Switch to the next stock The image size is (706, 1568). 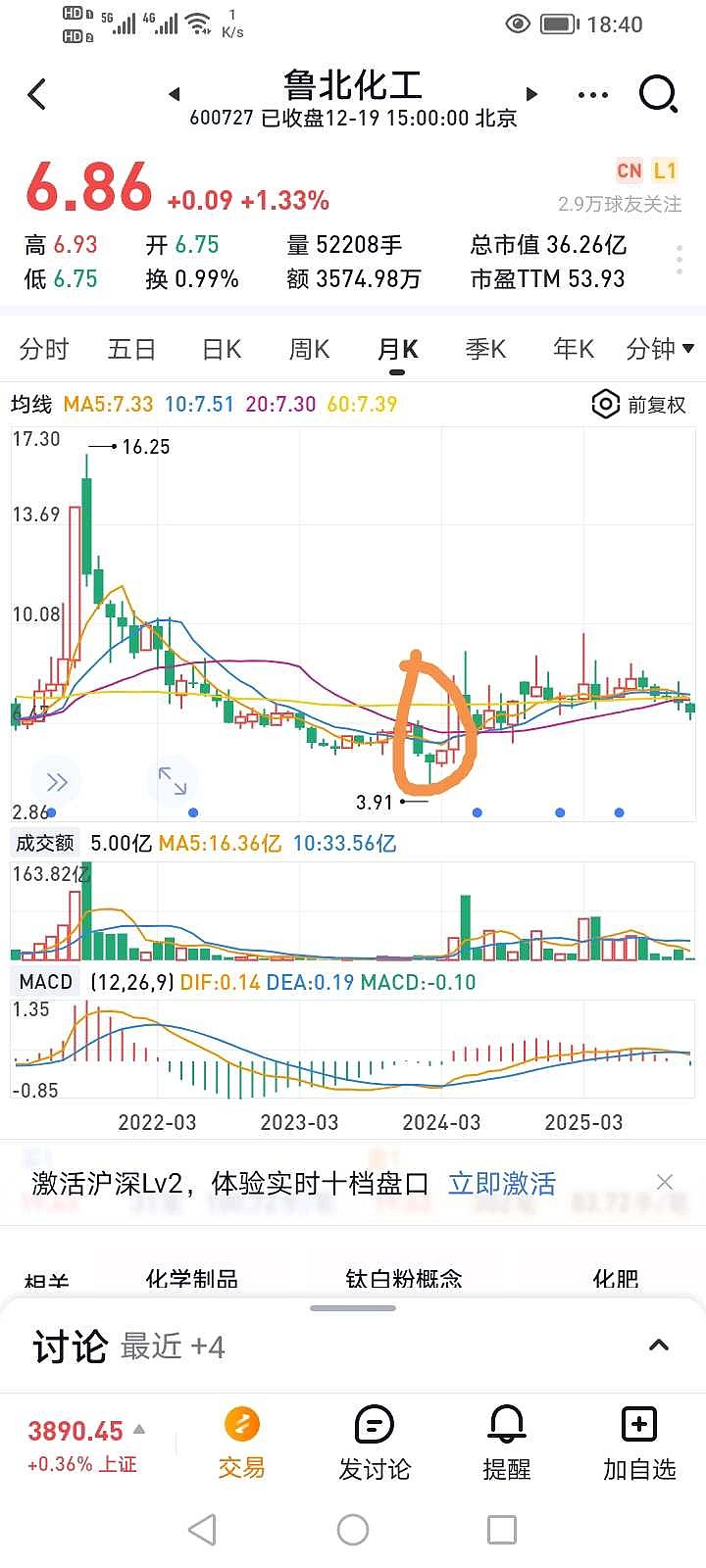click(531, 94)
